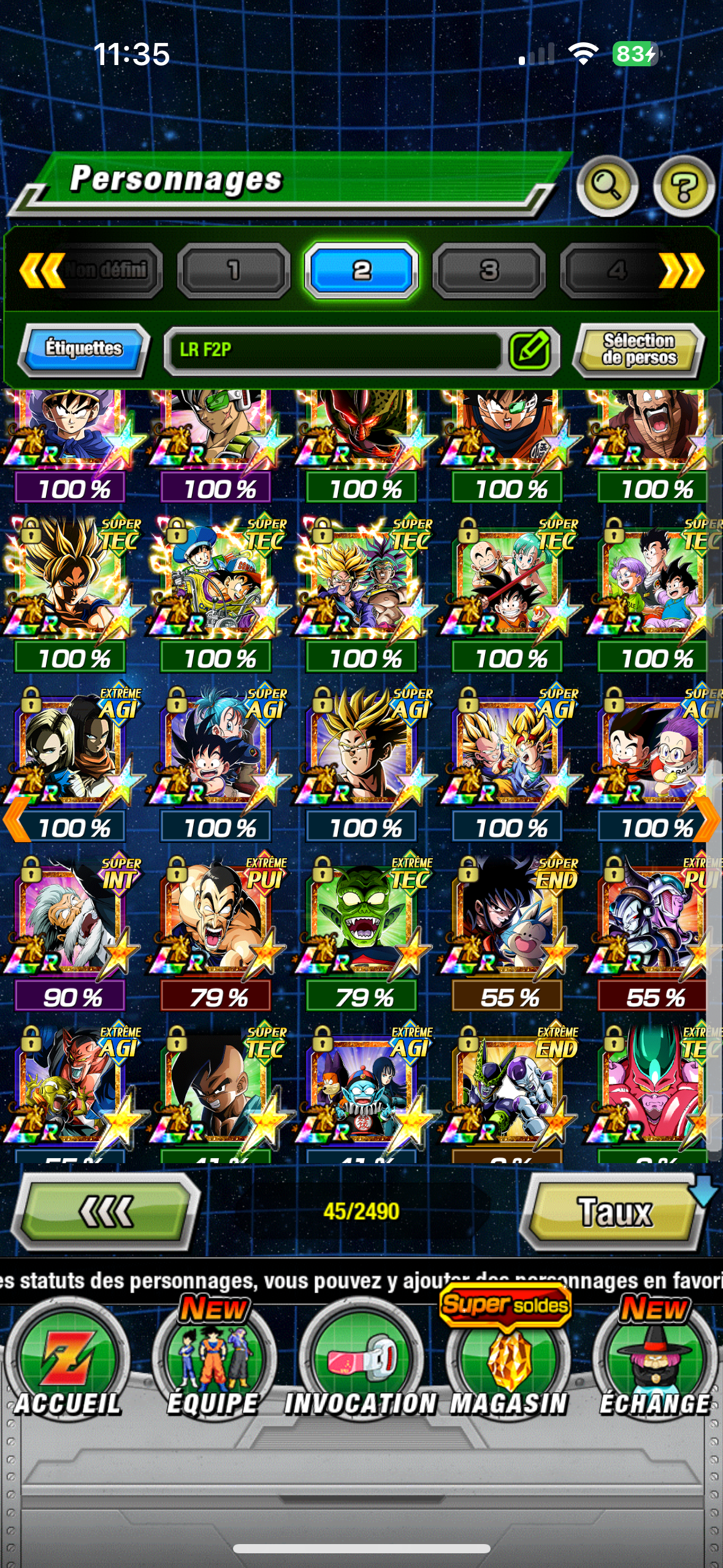Go to Accueil
Image resolution: width=723 pixels, height=1568 pixels.
pos(68,1369)
